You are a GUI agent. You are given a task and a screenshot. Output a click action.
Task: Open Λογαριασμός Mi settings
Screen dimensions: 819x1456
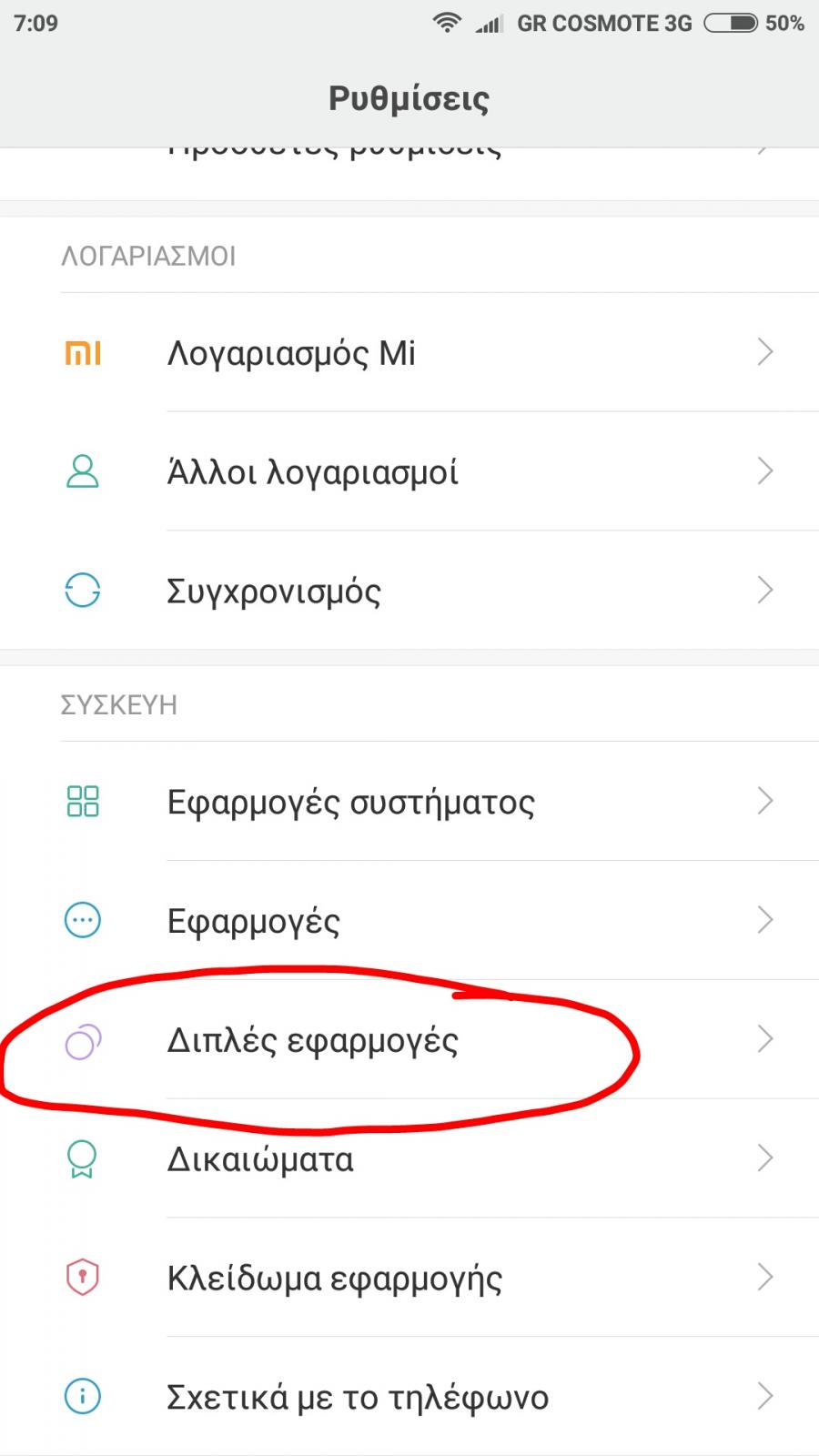point(409,352)
